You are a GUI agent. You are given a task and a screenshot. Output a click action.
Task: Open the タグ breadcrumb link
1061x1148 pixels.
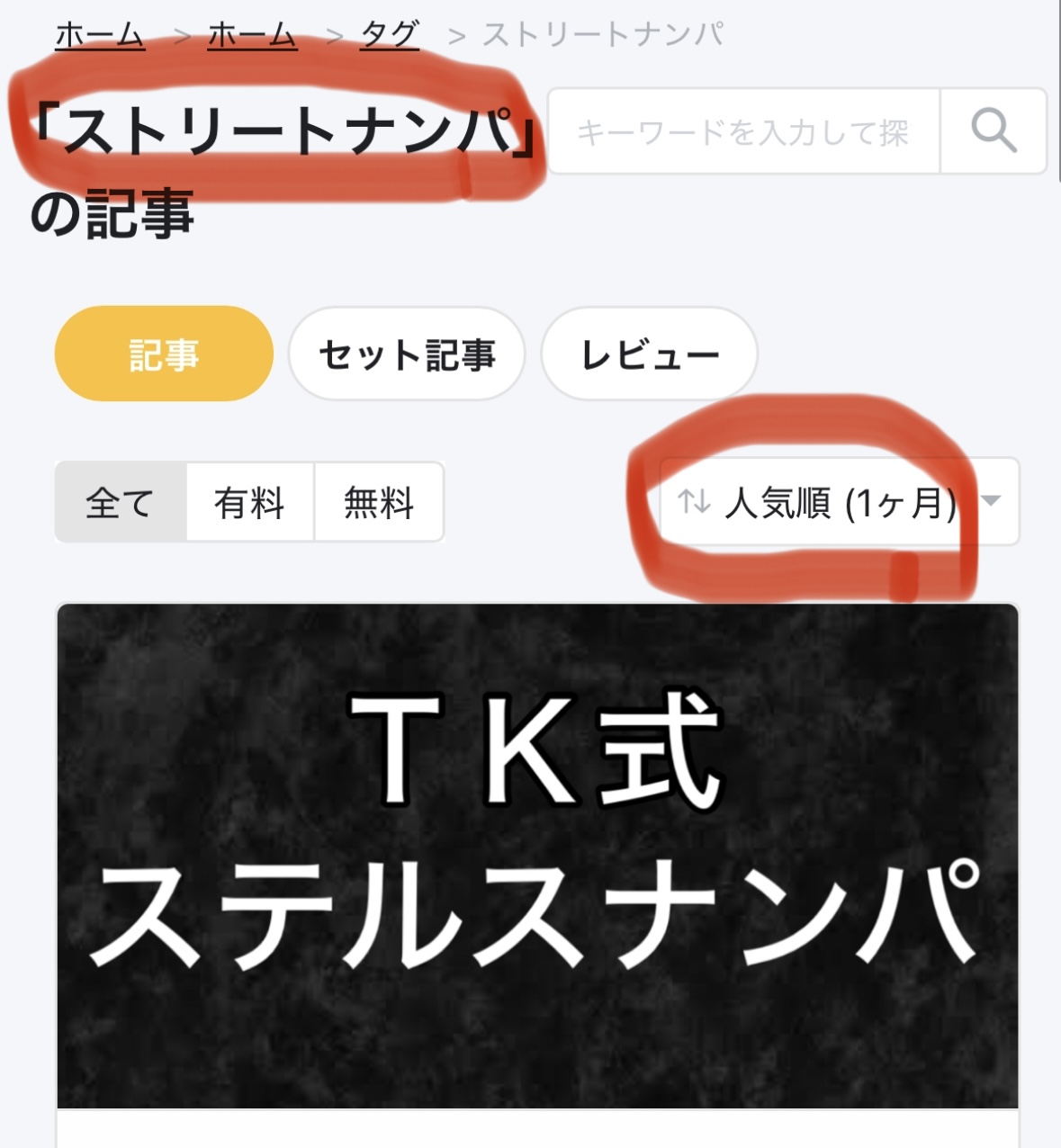tap(389, 36)
